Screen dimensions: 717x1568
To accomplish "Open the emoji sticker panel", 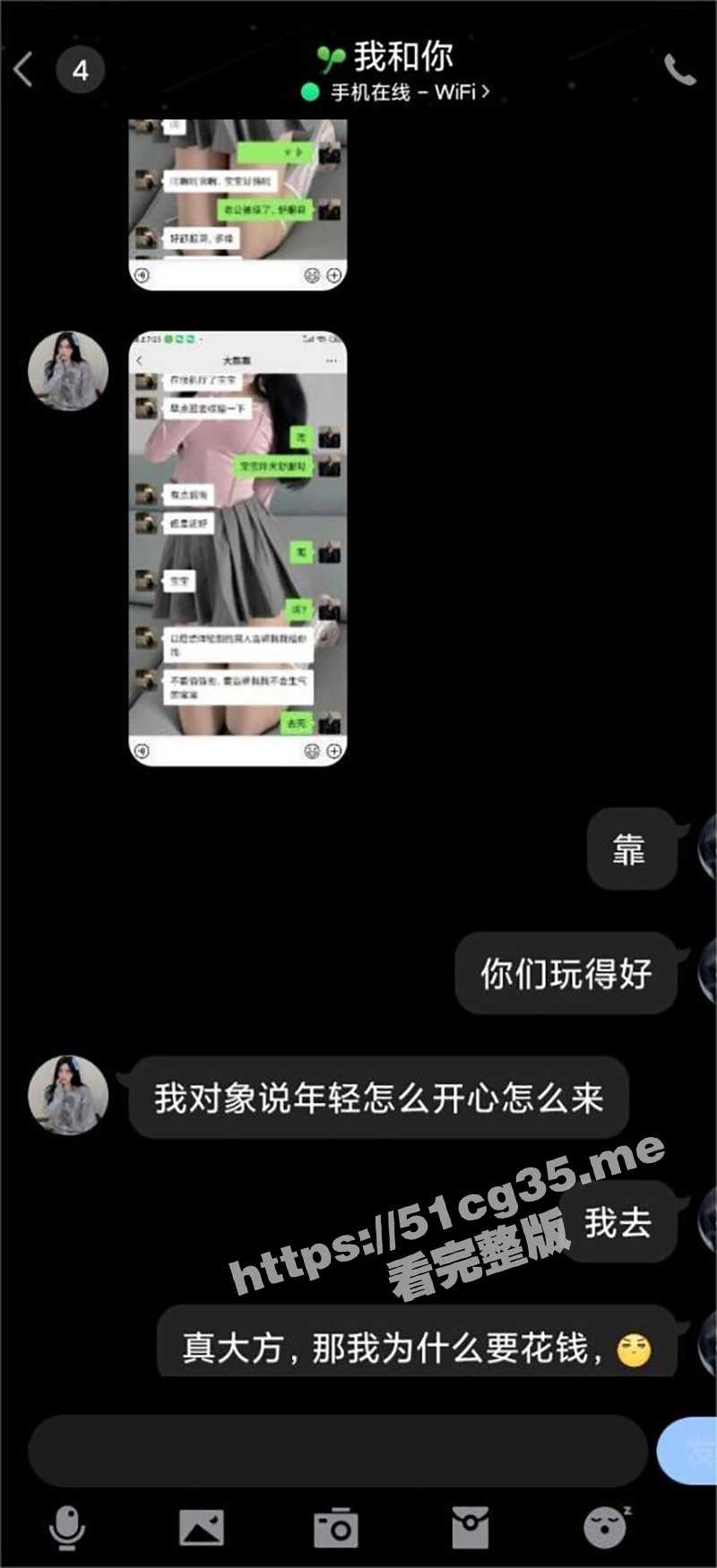I will click(606, 1528).
